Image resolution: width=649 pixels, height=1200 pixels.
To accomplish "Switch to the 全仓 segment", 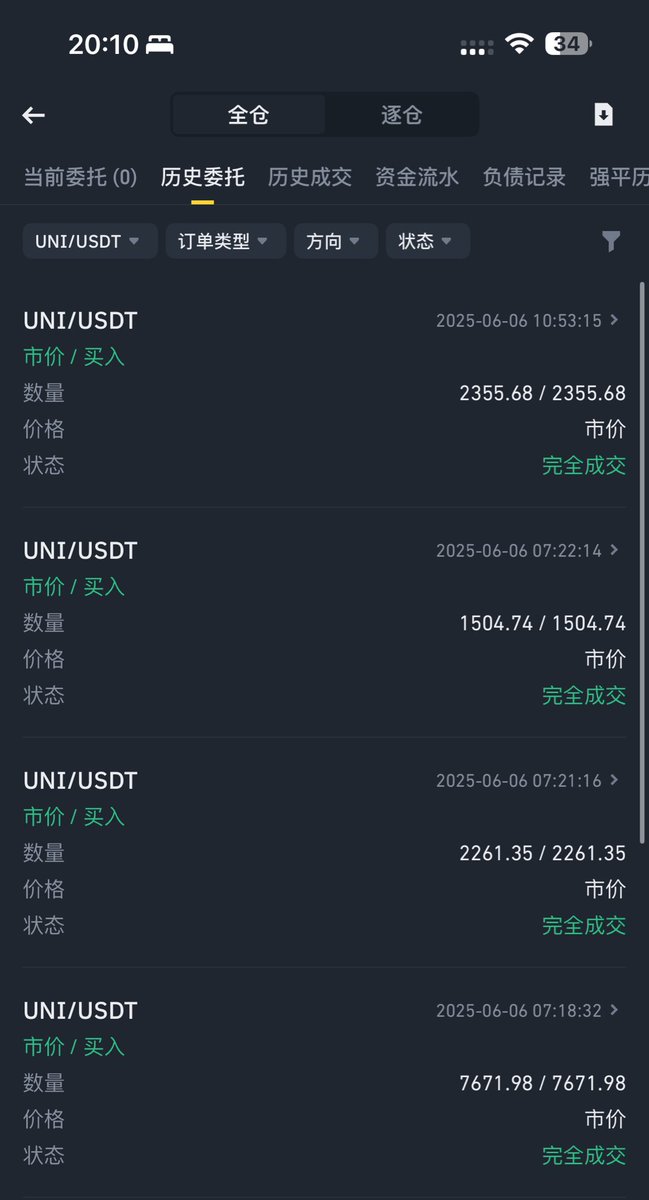I will [x=248, y=115].
